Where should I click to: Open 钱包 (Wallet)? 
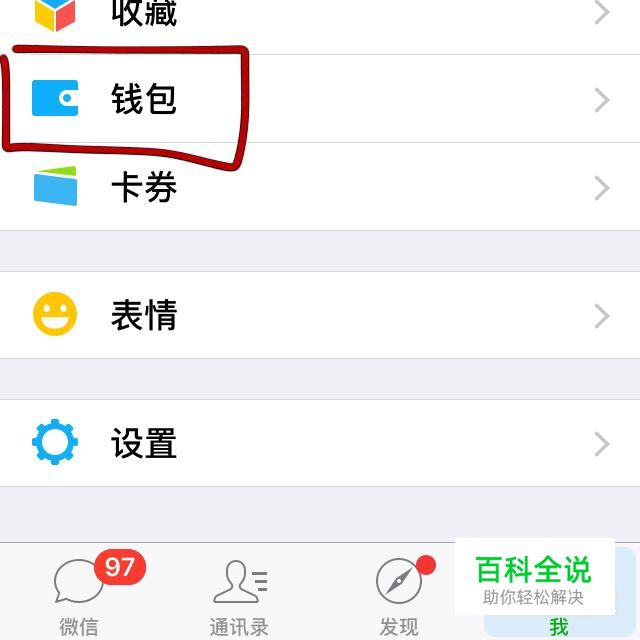(320, 99)
